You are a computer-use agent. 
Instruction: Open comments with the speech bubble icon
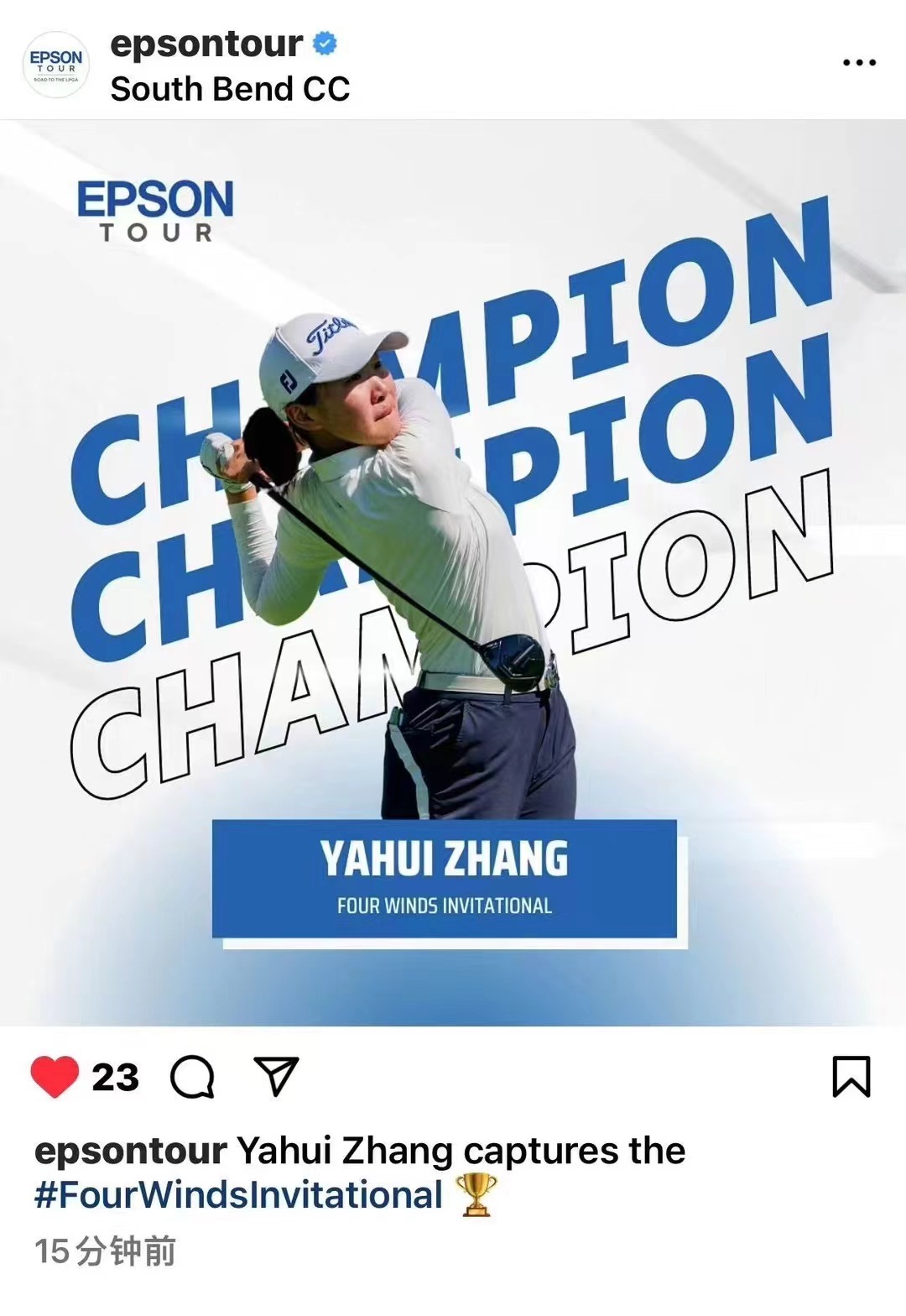(192, 1077)
